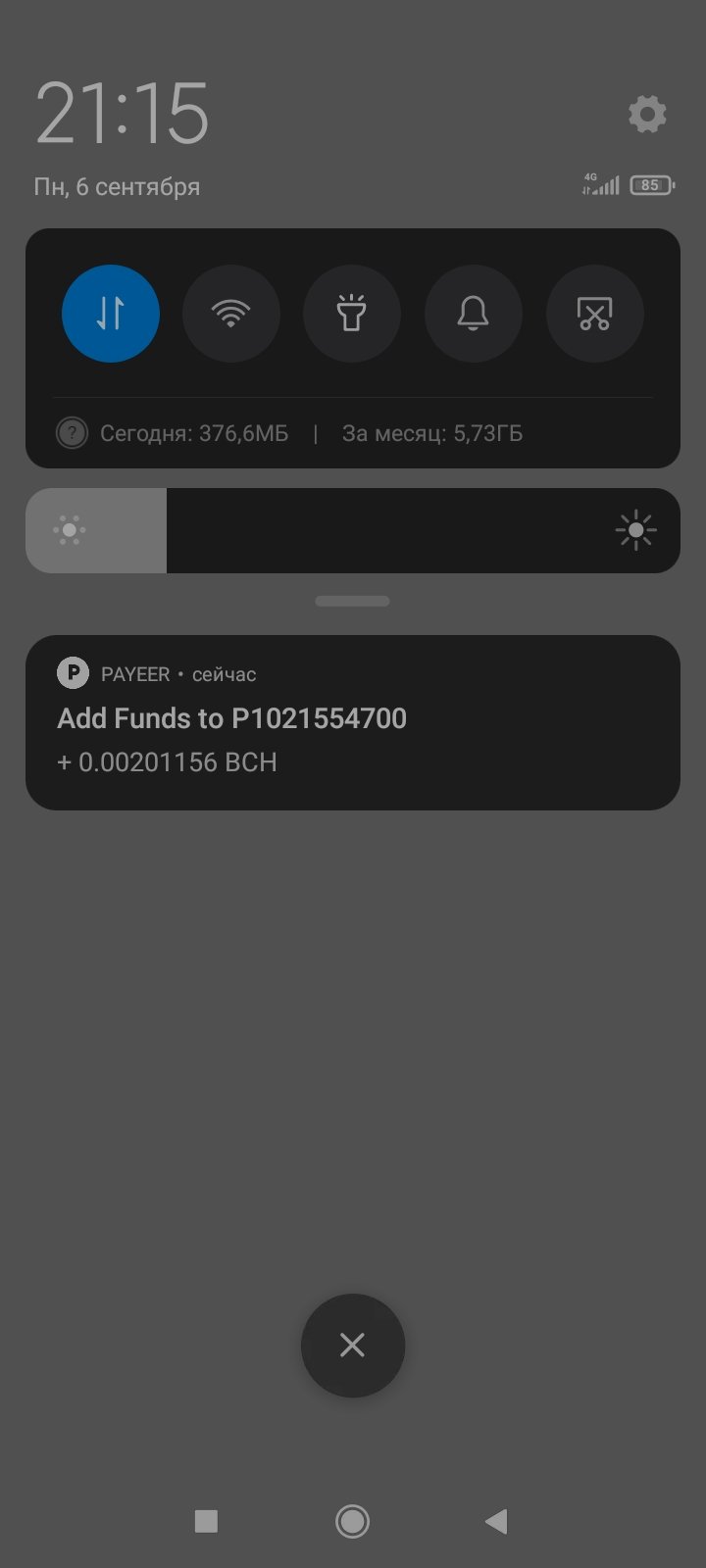Image resolution: width=706 pixels, height=1568 pixels.
Task: Go to home screen
Action: click(352, 1521)
